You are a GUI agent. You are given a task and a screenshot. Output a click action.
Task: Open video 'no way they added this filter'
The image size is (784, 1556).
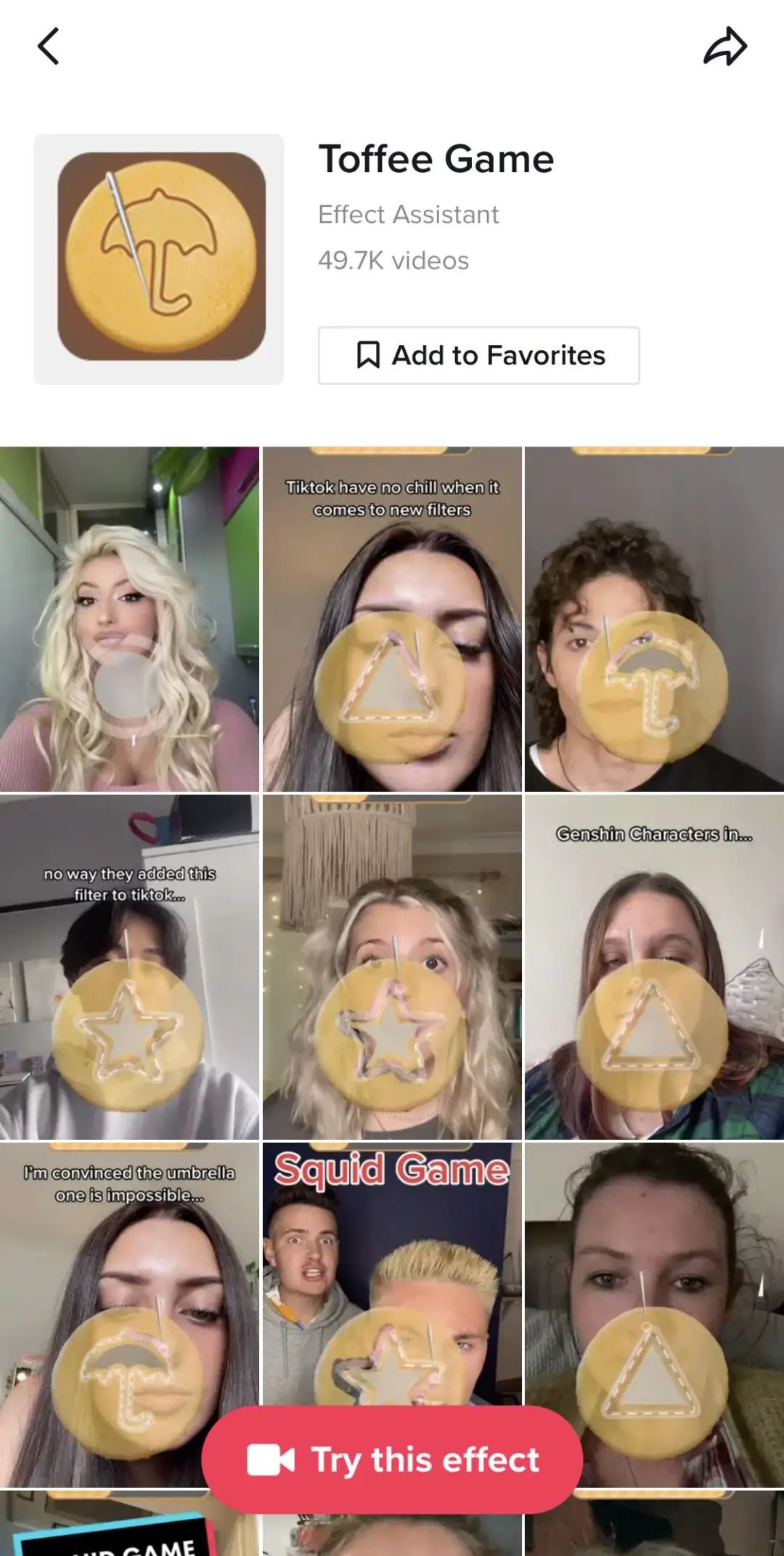click(x=129, y=966)
